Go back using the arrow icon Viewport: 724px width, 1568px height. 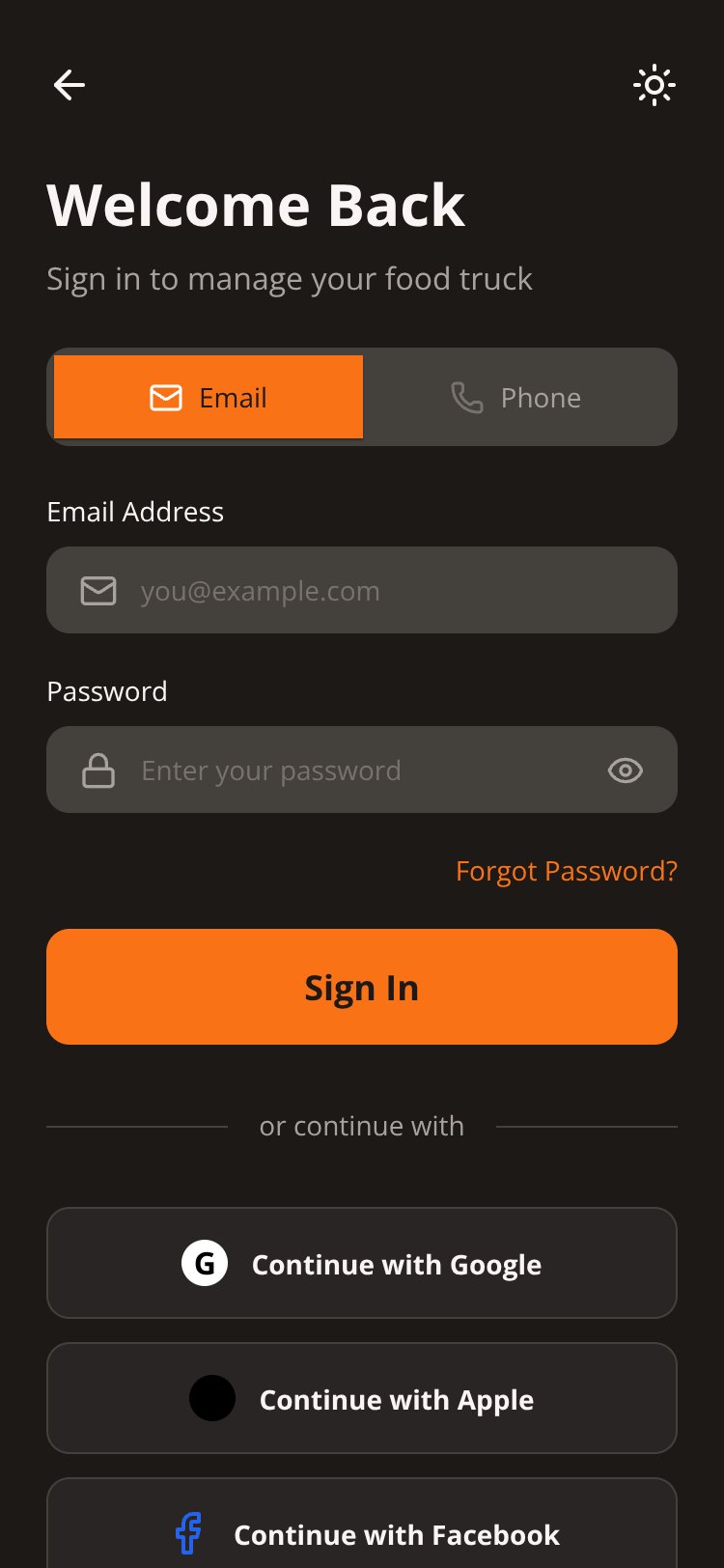pos(70,85)
